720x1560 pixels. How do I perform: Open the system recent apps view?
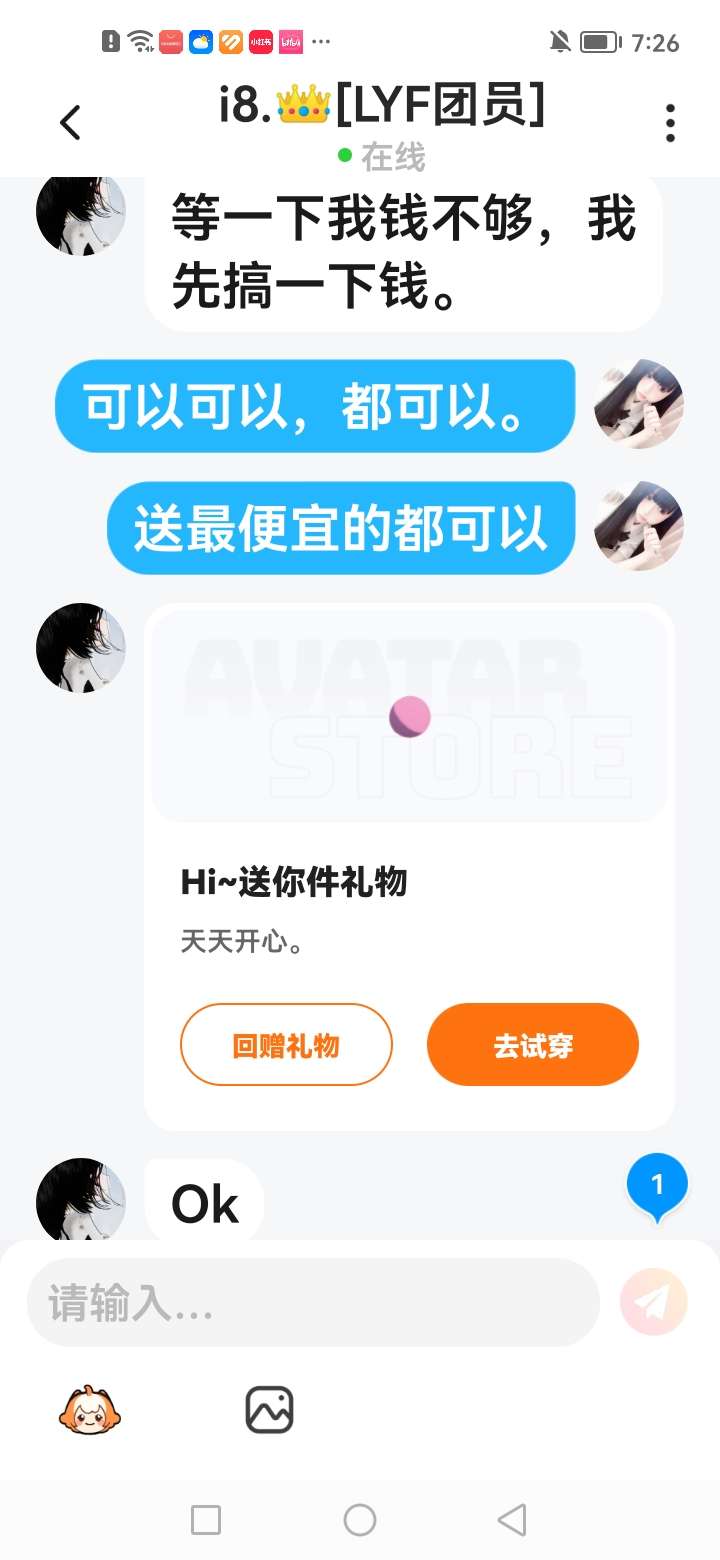click(206, 1520)
